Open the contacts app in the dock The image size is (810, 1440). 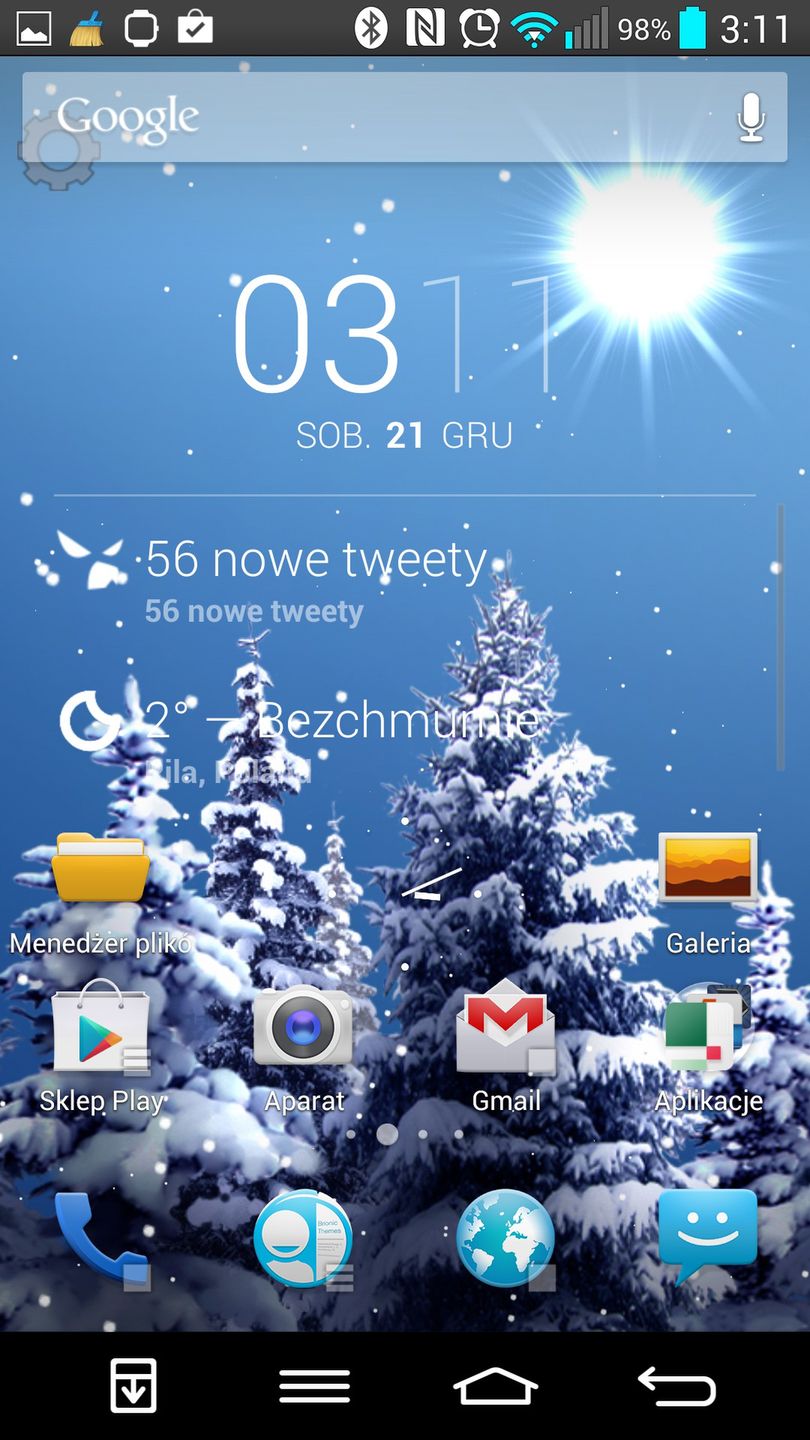coord(303,1237)
